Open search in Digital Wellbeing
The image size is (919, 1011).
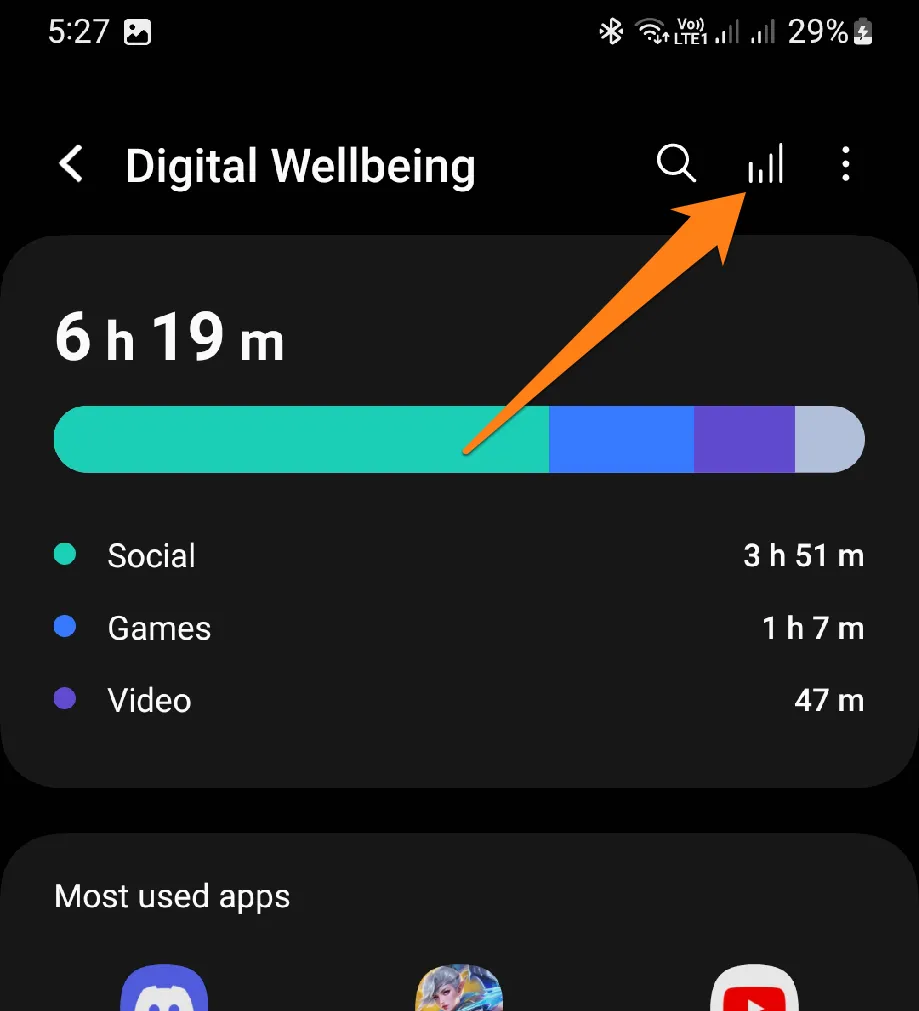click(x=676, y=164)
